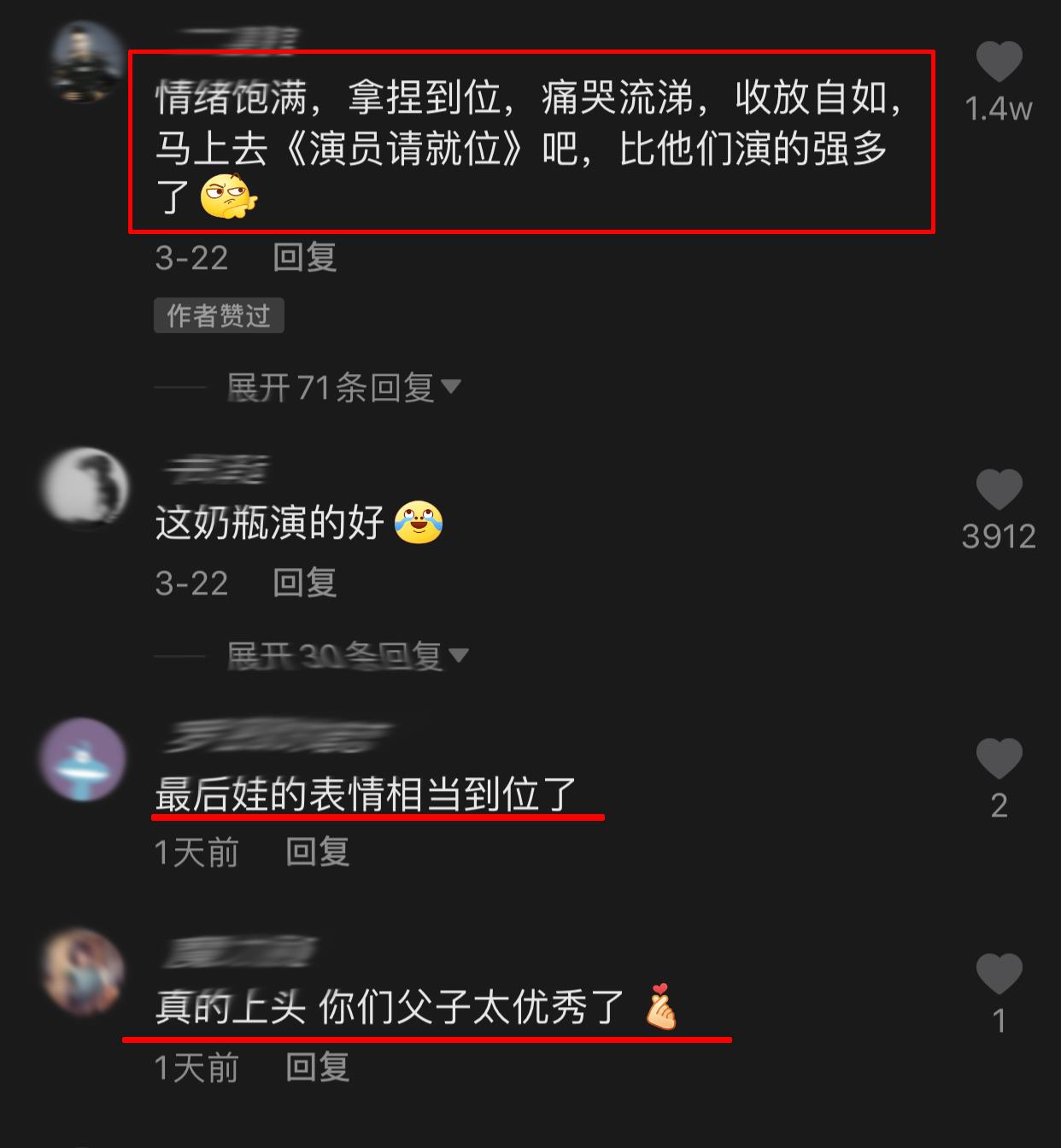This screenshot has height=1148, width=1061.
Task: Reply to the 《演员请就位》 comment
Action: (x=305, y=257)
